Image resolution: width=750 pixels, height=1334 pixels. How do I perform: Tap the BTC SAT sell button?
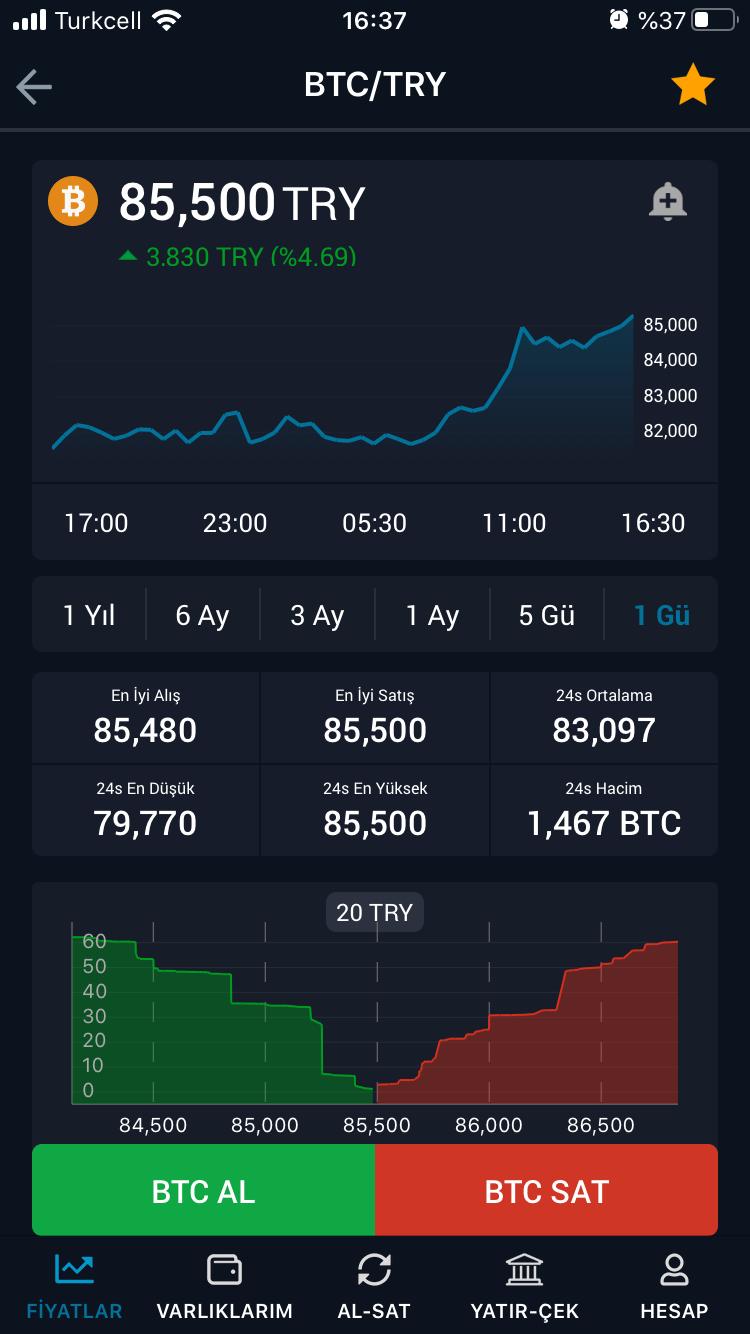(x=547, y=1191)
